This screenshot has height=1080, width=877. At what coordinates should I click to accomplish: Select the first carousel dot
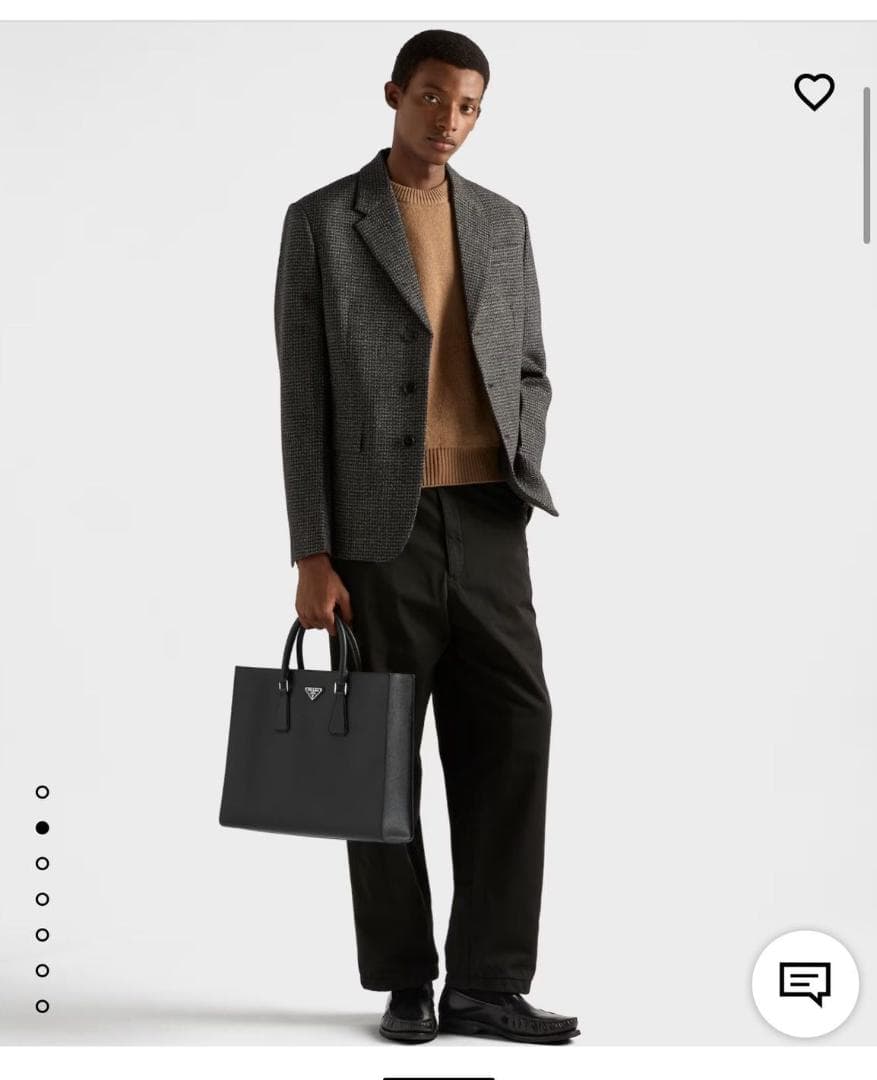click(42, 793)
